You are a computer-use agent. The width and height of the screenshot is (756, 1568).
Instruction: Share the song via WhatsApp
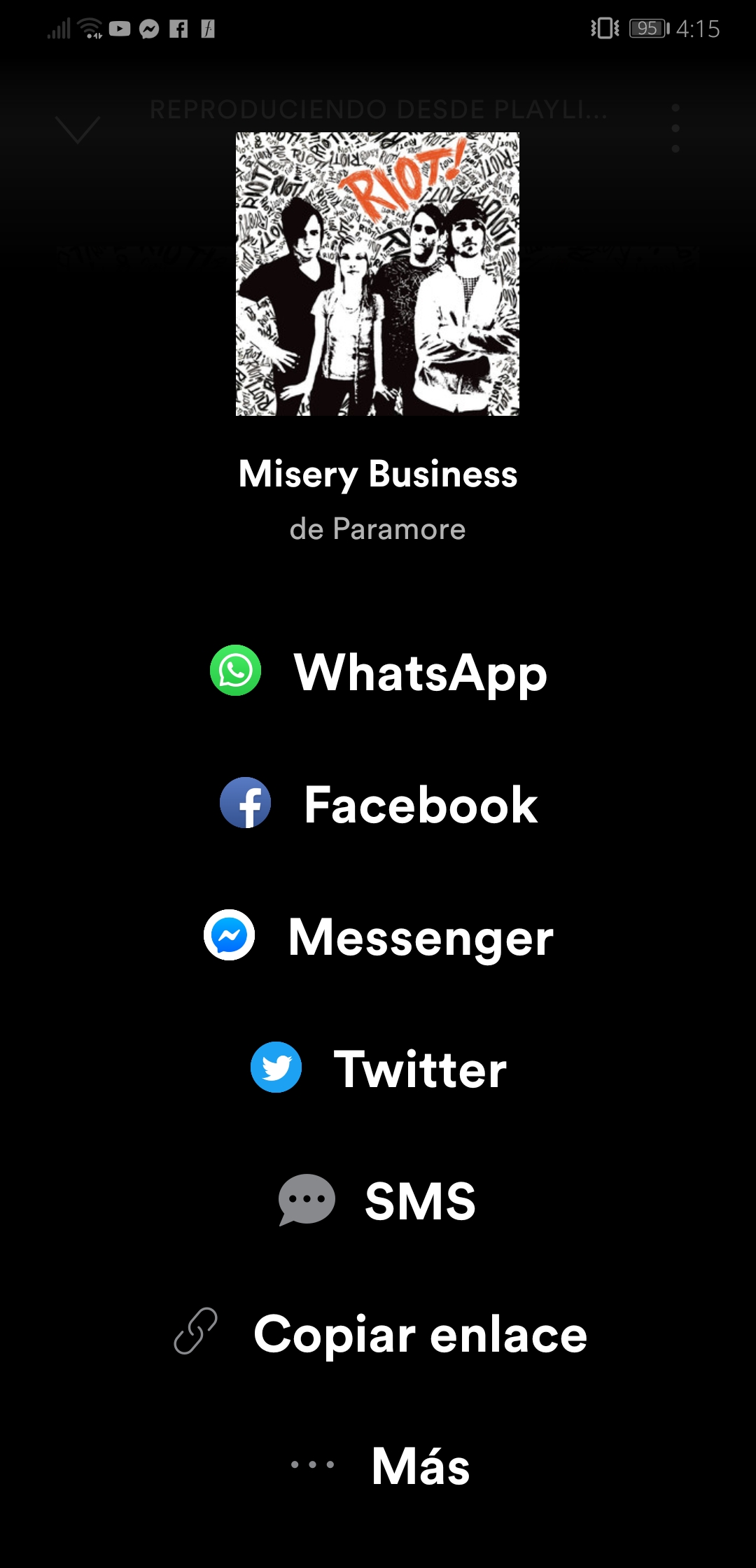click(379, 671)
